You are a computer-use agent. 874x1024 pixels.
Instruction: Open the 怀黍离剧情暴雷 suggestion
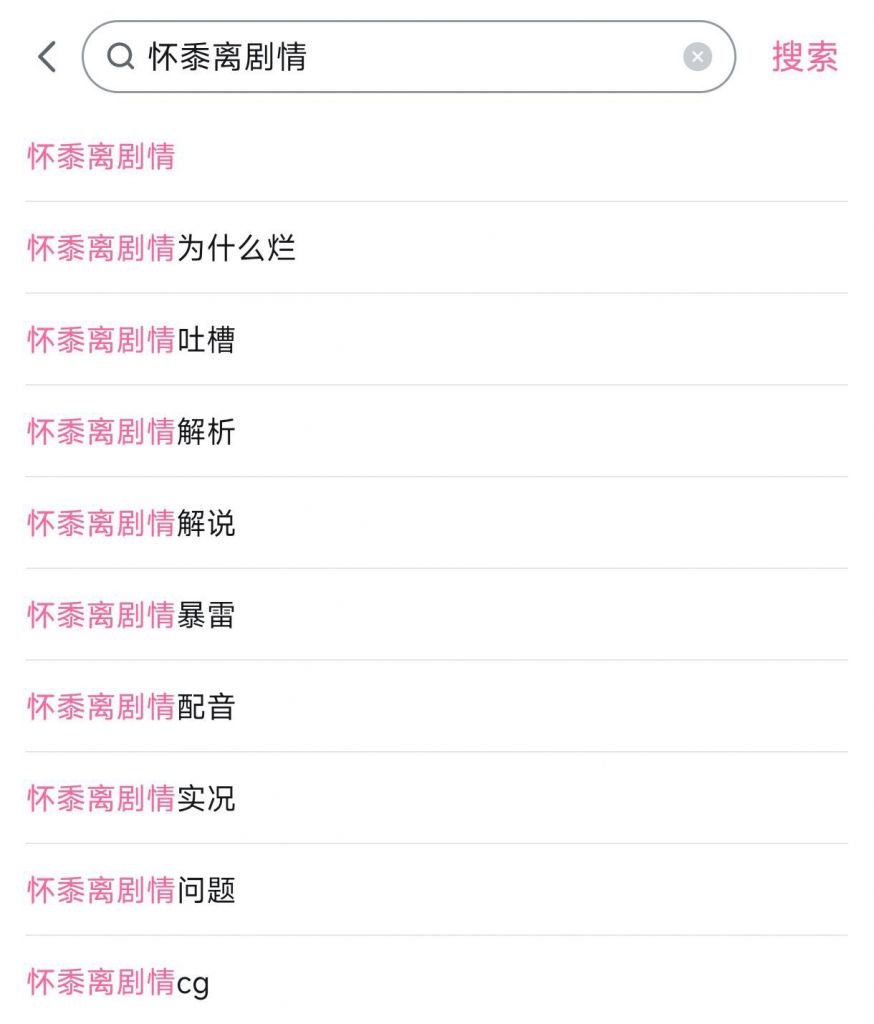click(130, 616)
